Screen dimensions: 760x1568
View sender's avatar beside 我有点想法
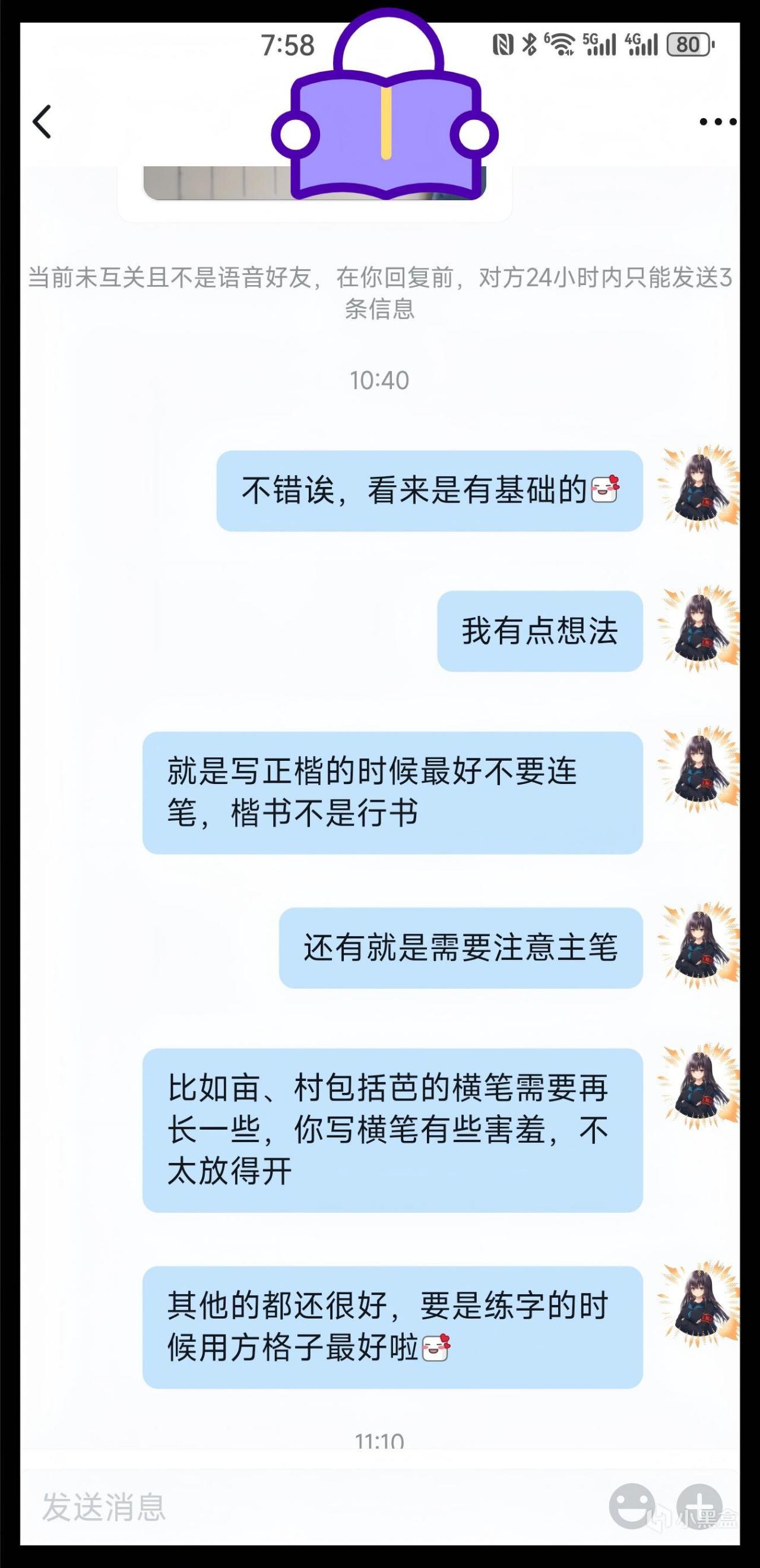coord(700,630)
